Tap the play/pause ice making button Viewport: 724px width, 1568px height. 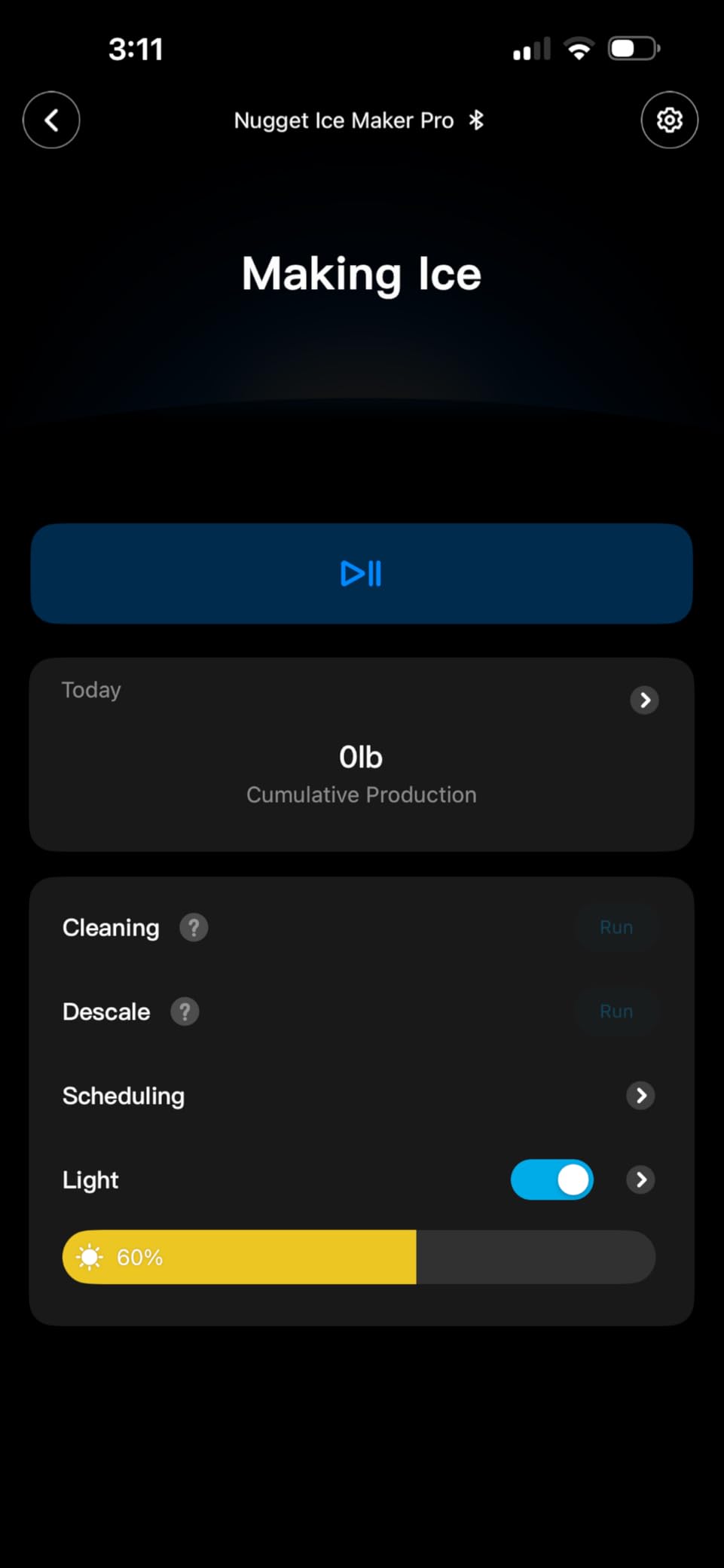pyautogui.click(x=362, y=574)
